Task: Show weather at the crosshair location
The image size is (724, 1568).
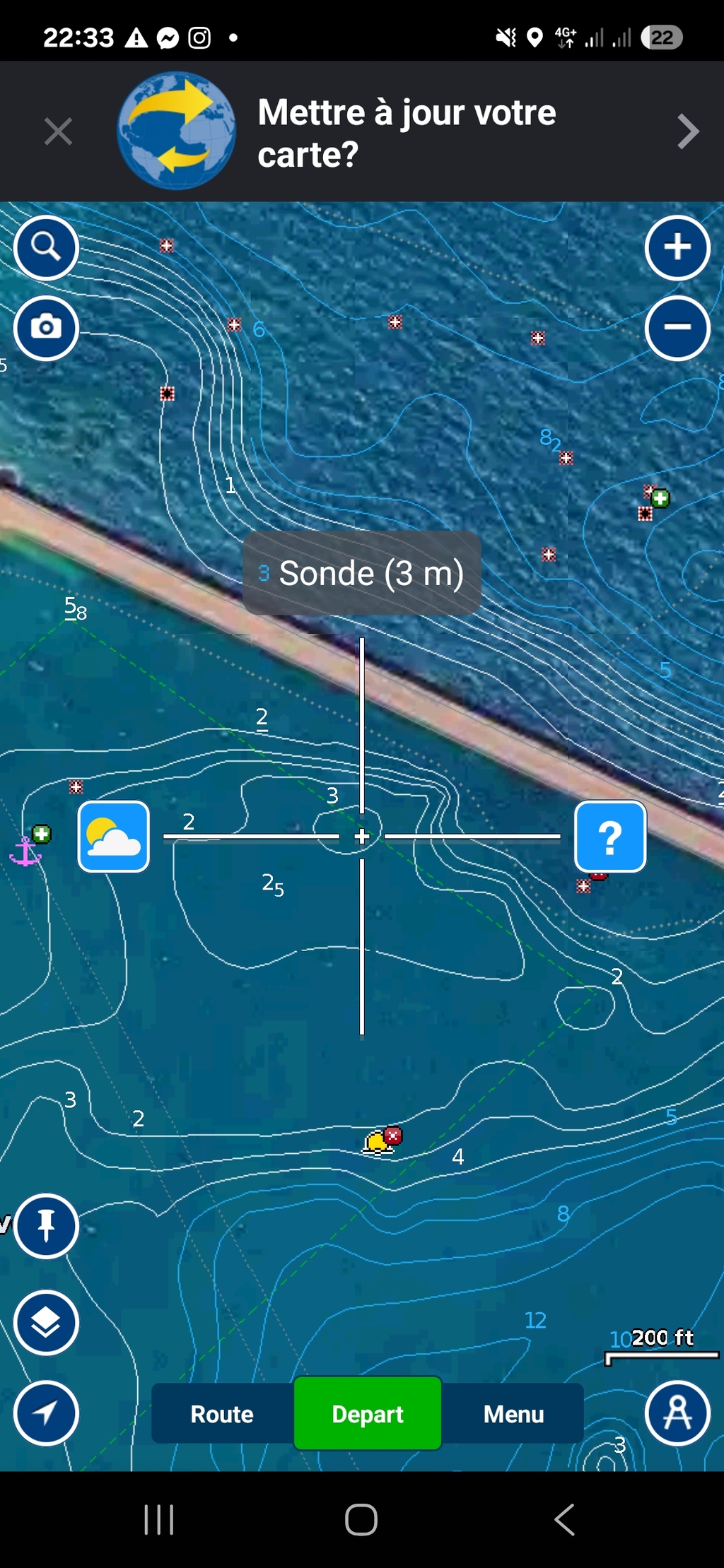Action: pos(114,837)
